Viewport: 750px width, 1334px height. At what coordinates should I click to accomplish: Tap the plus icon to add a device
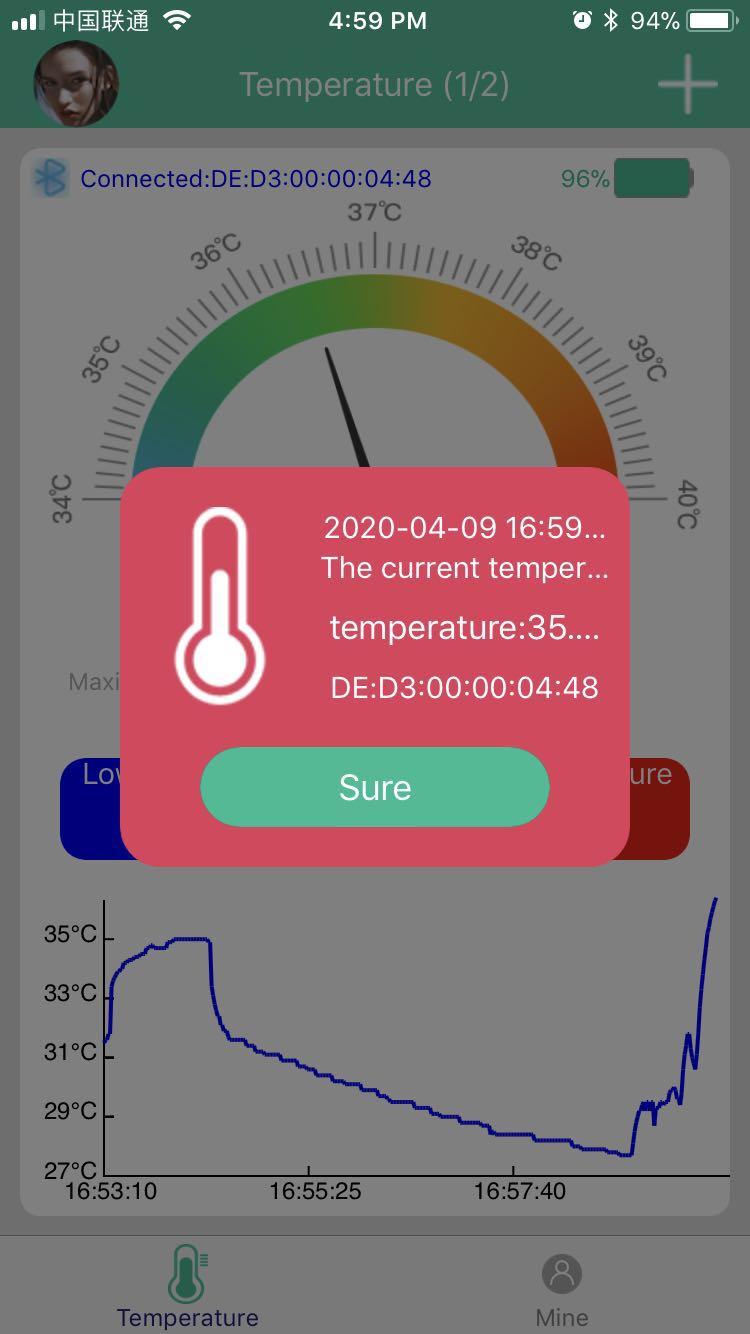[x=687, y=84]
